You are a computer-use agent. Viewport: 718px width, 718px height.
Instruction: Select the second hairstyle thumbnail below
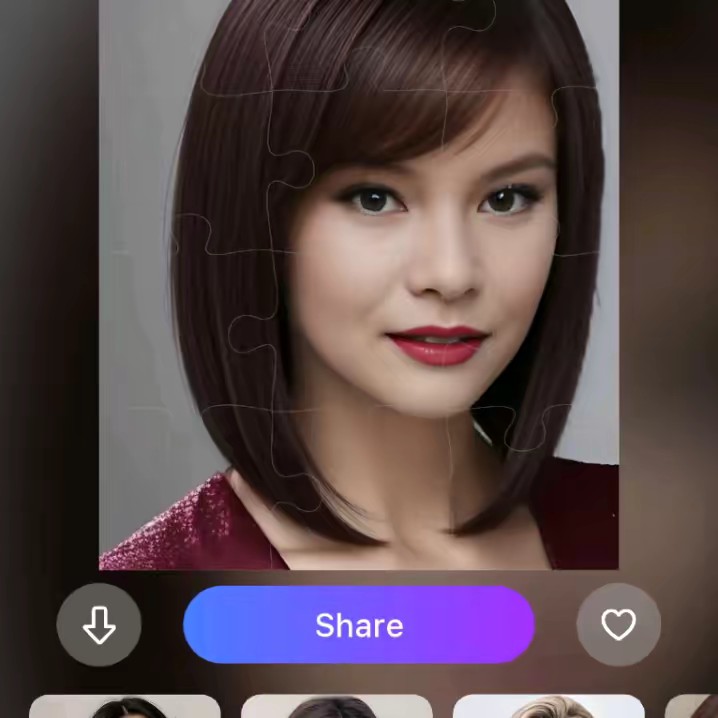(x=337, y=707)
